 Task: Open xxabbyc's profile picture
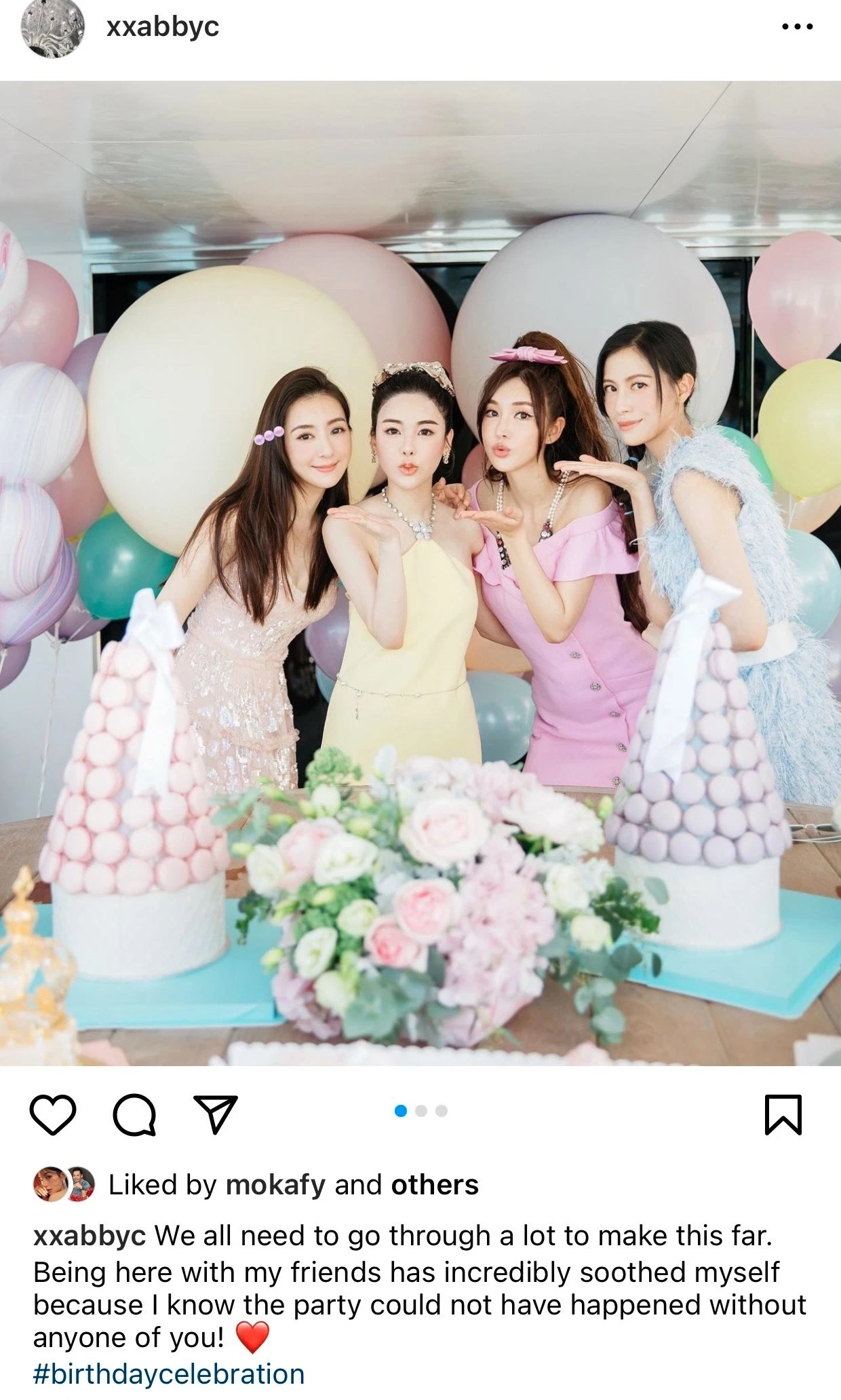point(54,29)
